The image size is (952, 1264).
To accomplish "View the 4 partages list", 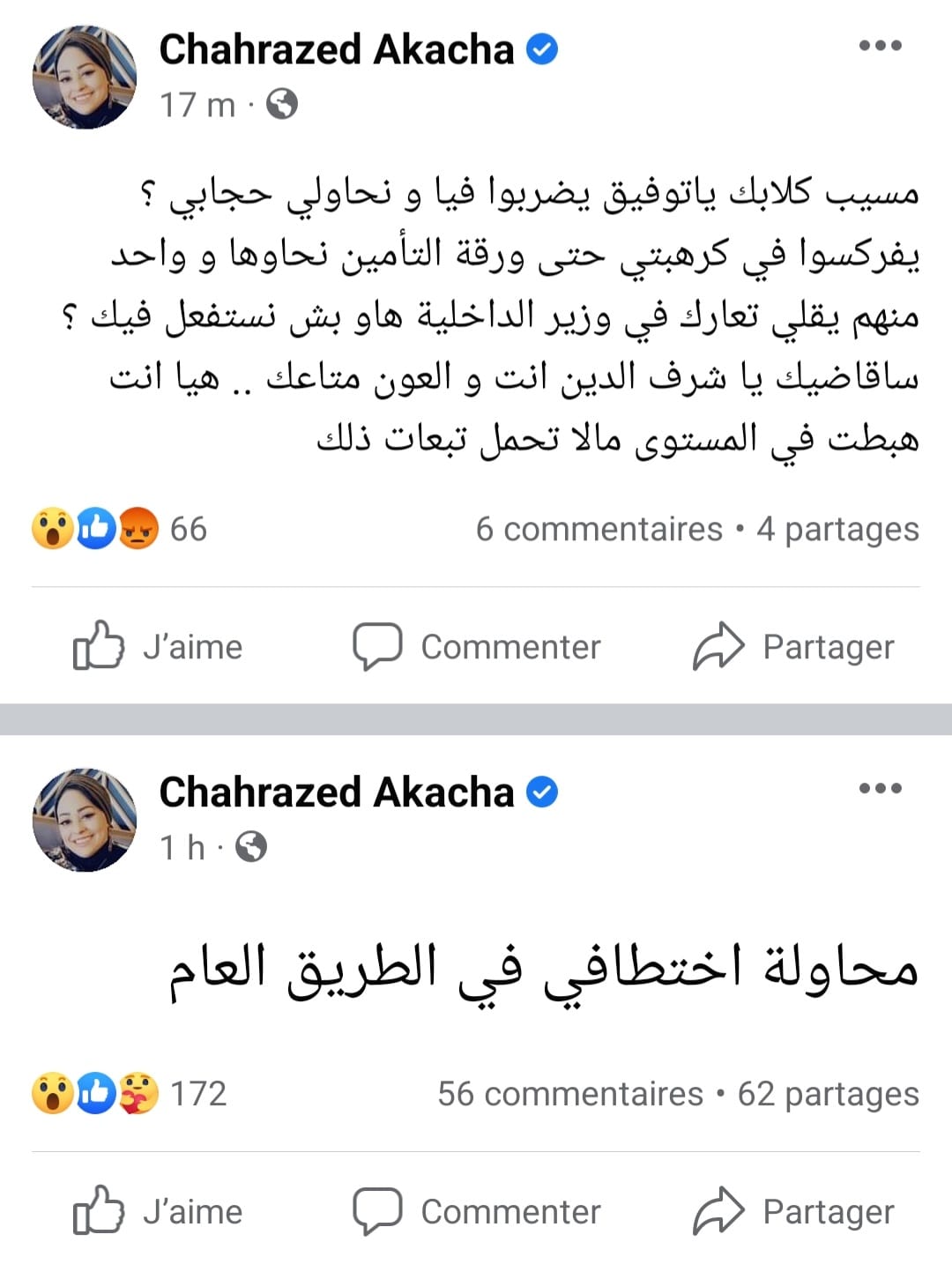I will (837, 529).
